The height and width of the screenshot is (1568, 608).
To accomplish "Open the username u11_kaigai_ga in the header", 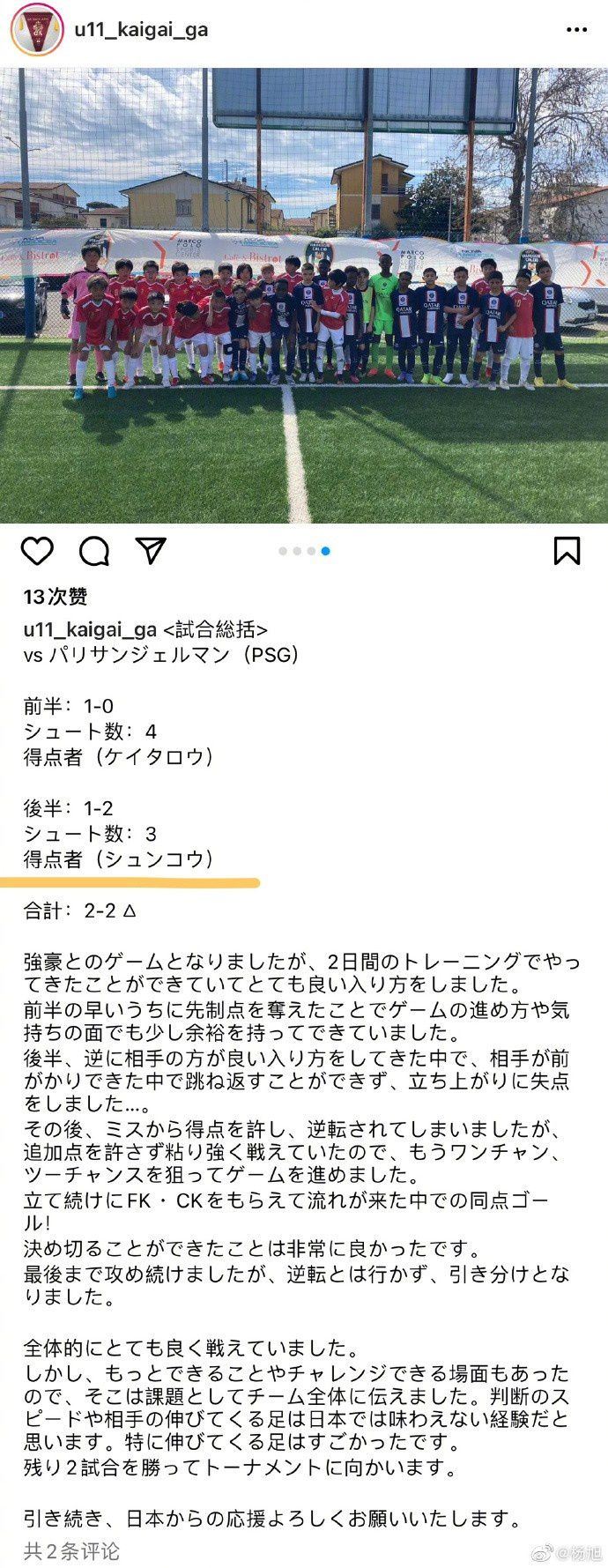I will (141, 29).
